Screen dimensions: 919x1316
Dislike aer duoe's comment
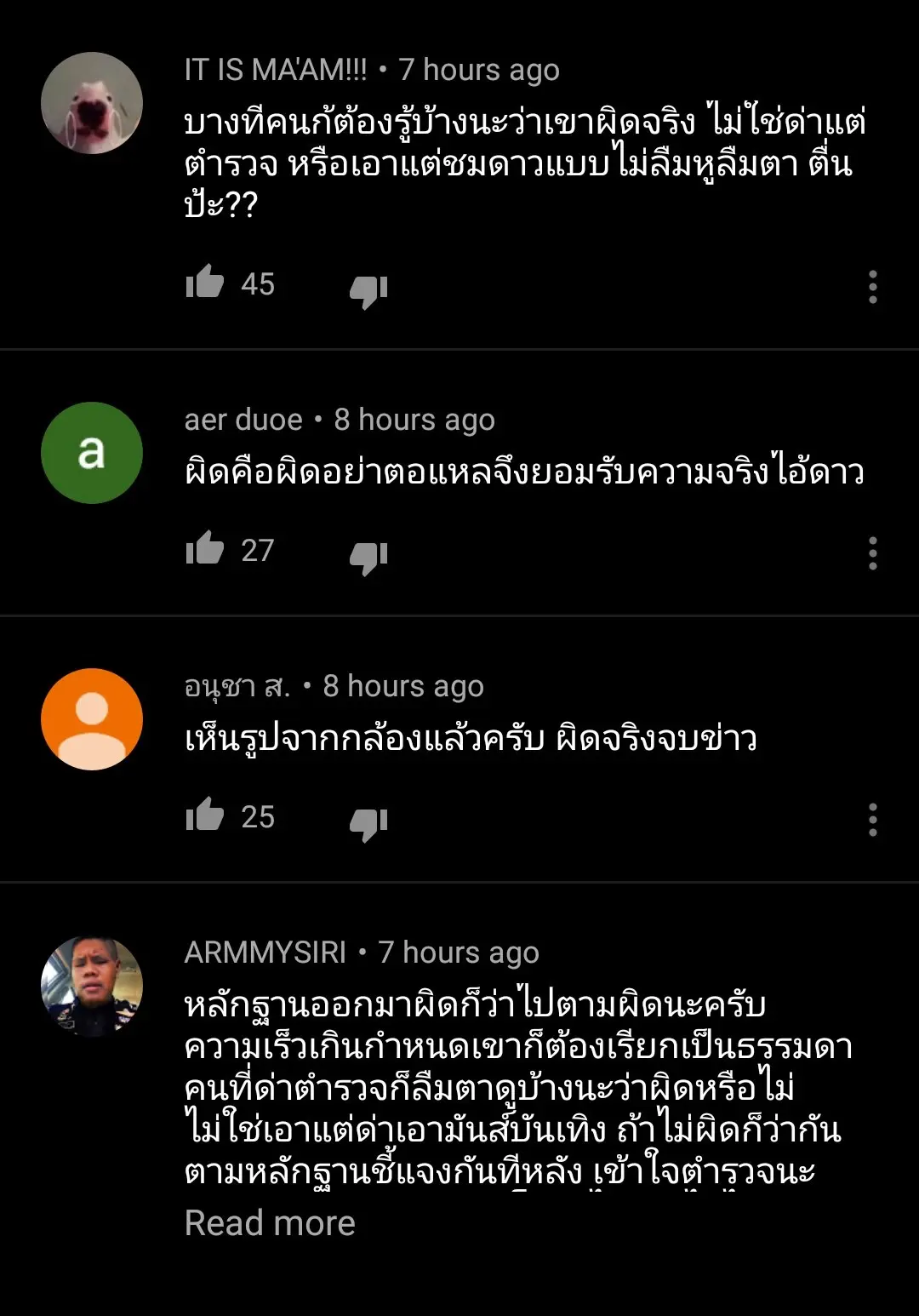pyautogui.click(x=368, y=557)
